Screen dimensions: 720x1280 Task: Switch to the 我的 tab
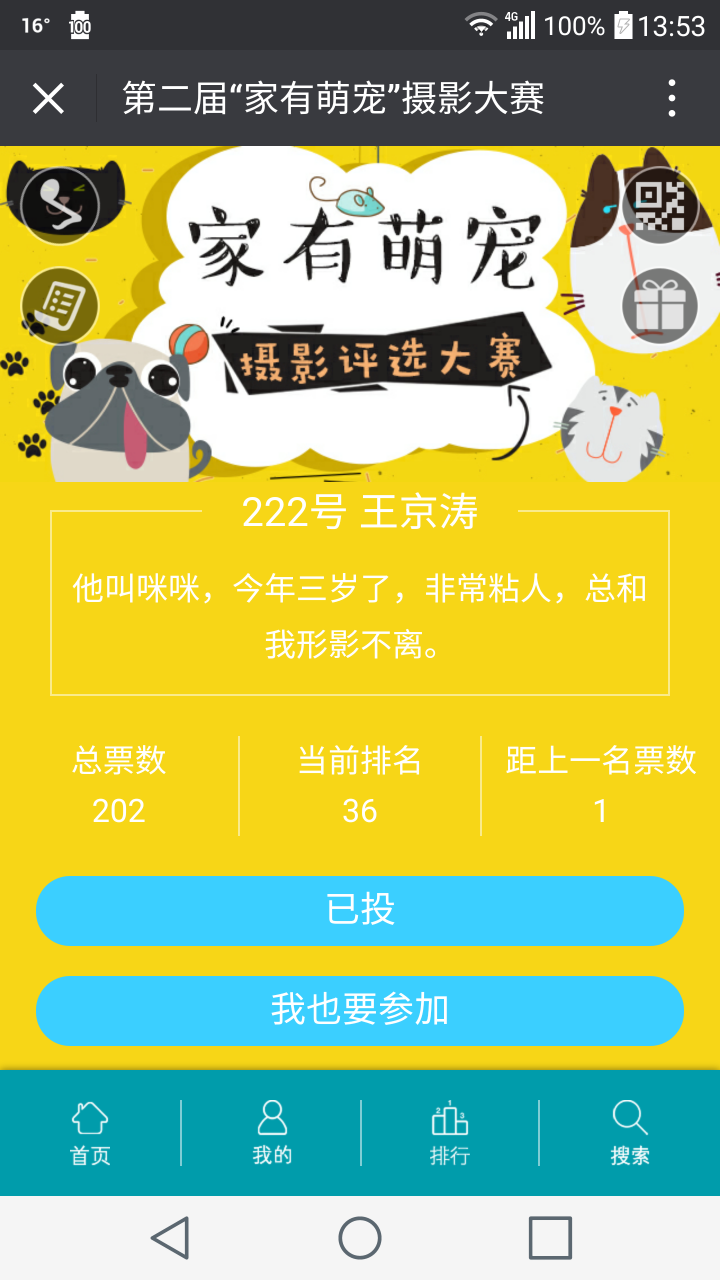tap(272, 1133)
